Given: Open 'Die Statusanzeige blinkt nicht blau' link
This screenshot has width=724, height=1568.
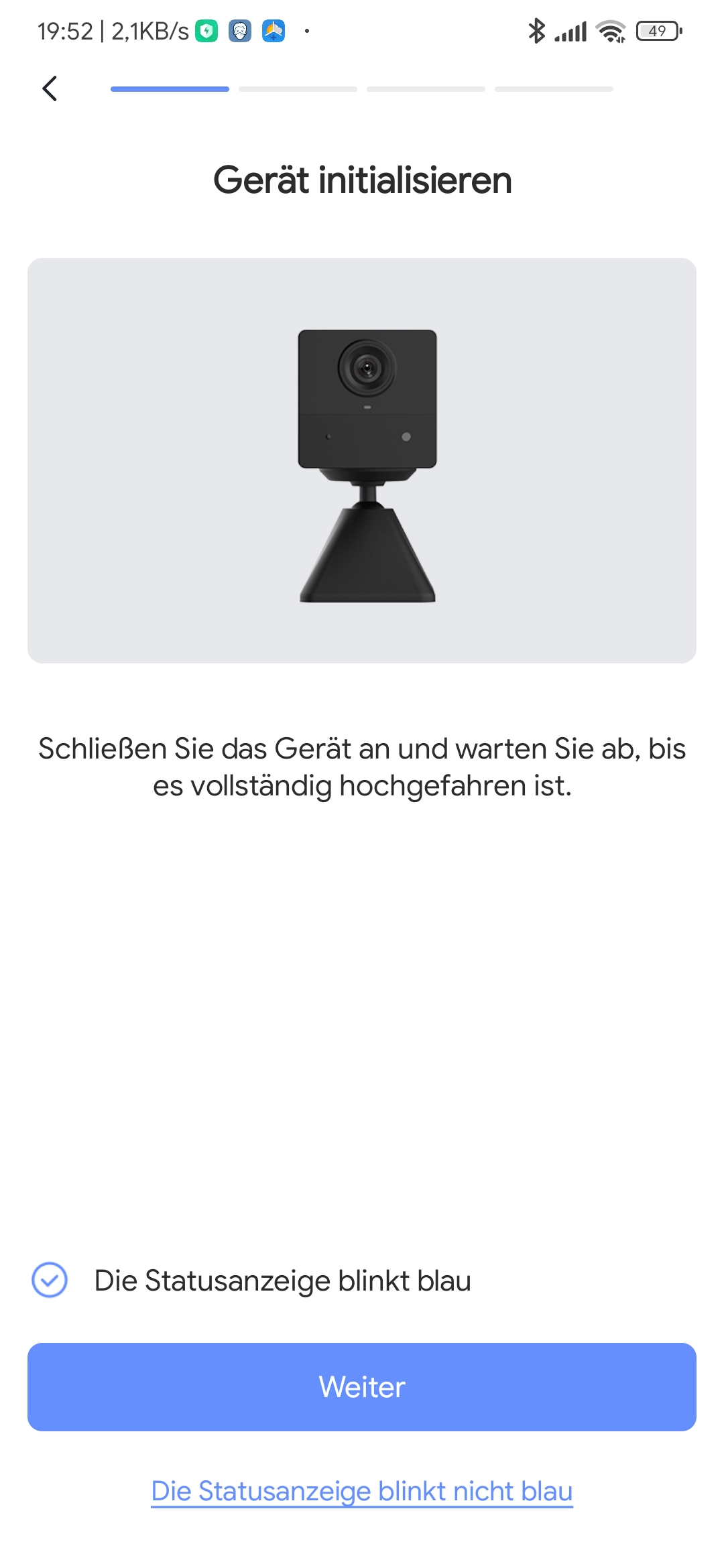Looking at the screenshot, I should tap(362, 1492).
